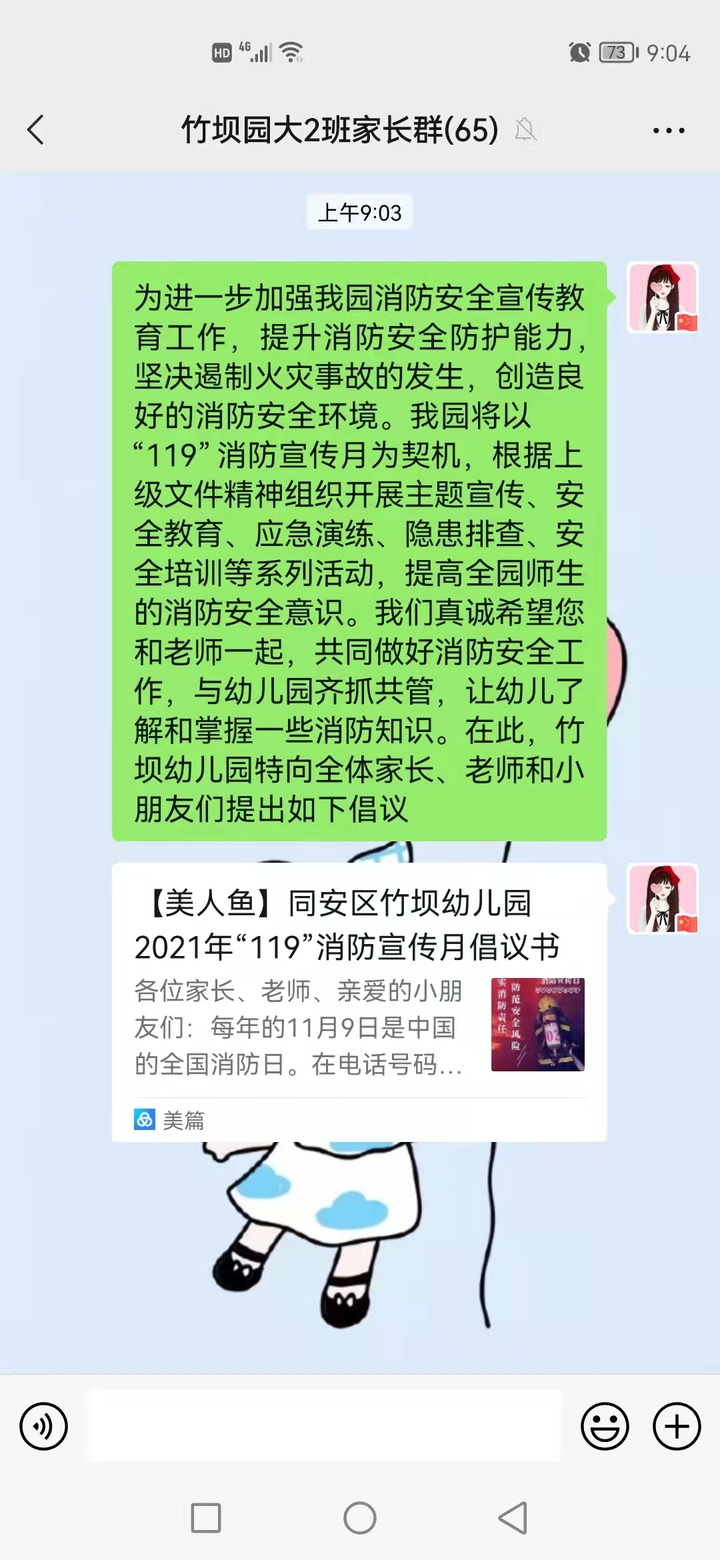Switch to voice message input
720x1560 pixels.
[x=43, y=1426]
